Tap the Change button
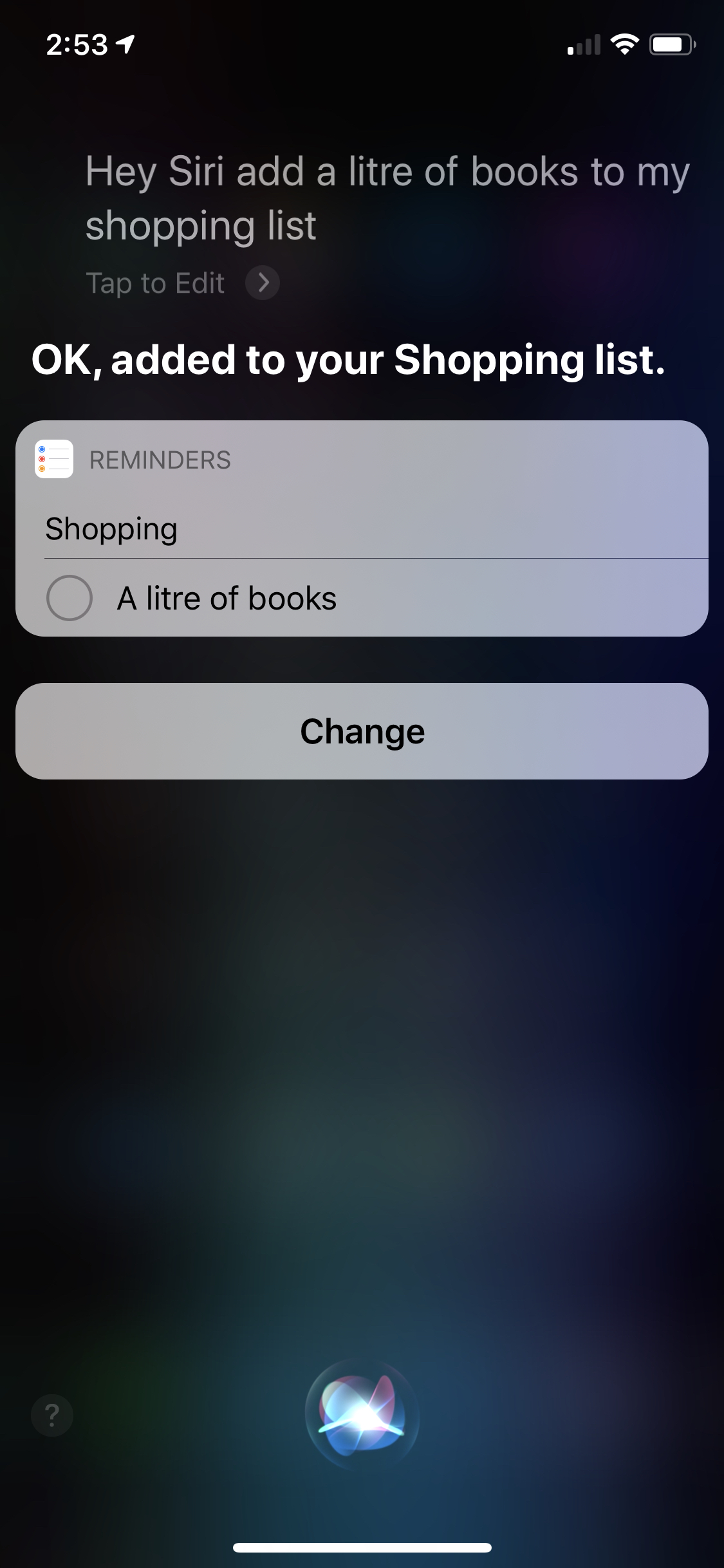 [x=362, y=732]
